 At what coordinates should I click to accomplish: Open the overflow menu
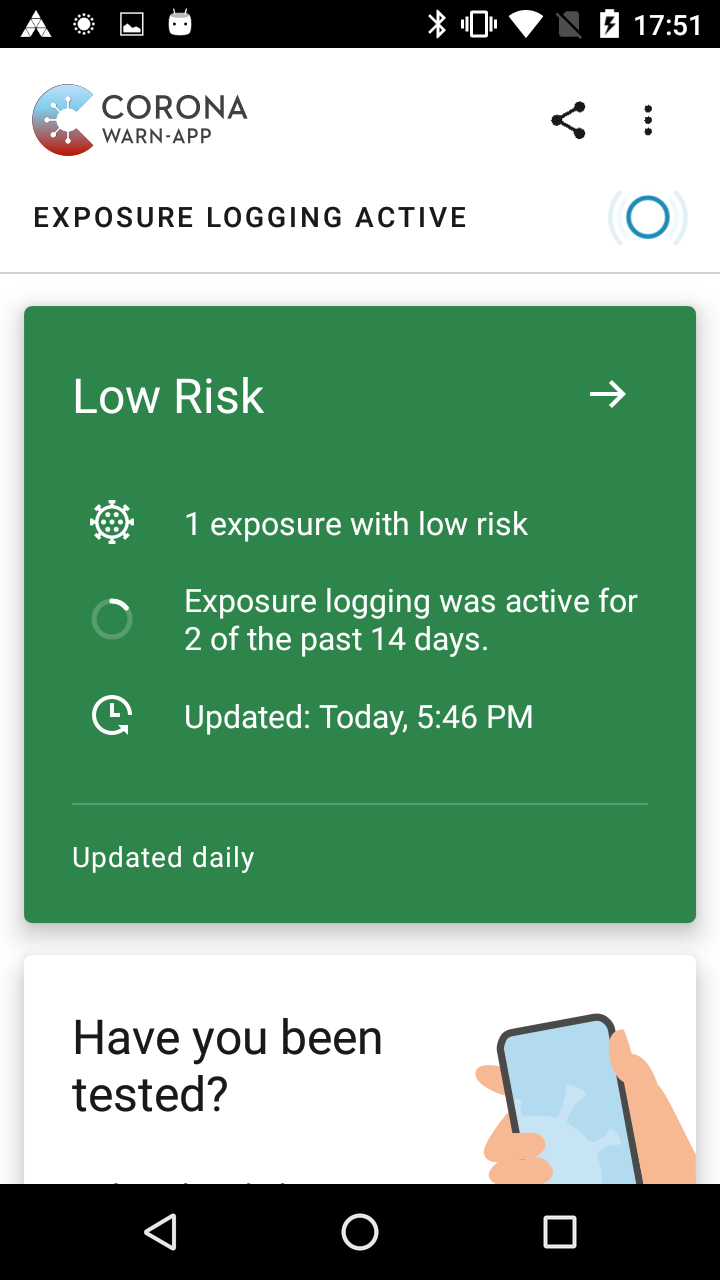(x=648, y=121)
